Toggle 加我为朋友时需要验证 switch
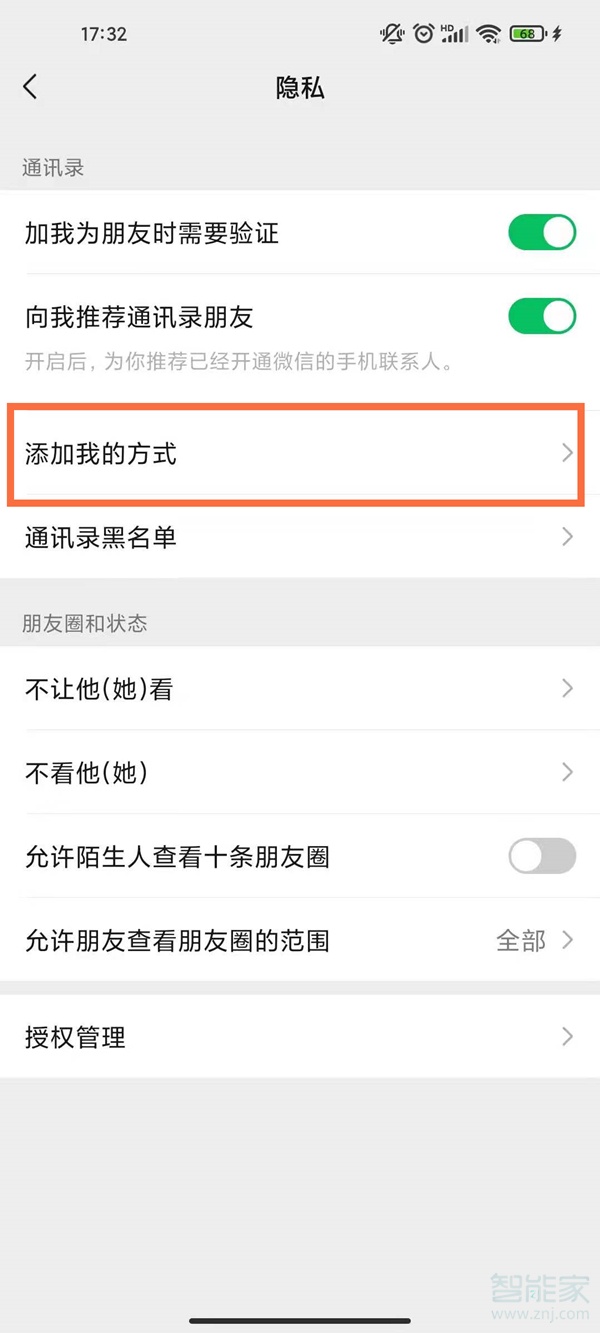The height and width of the screenshot is (1333, 600). tap(542, 233)
